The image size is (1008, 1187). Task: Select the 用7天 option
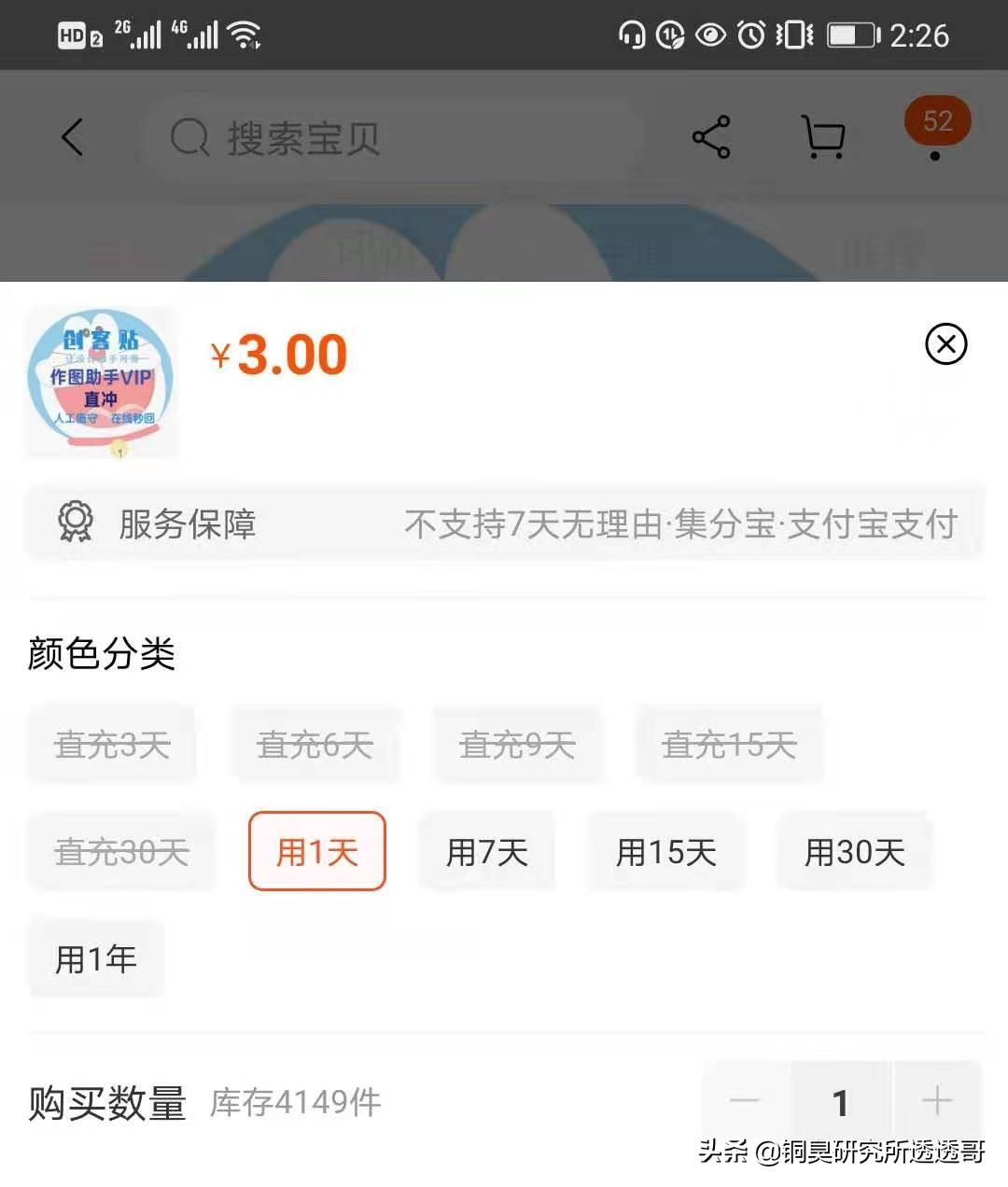(x=487, y=851)
